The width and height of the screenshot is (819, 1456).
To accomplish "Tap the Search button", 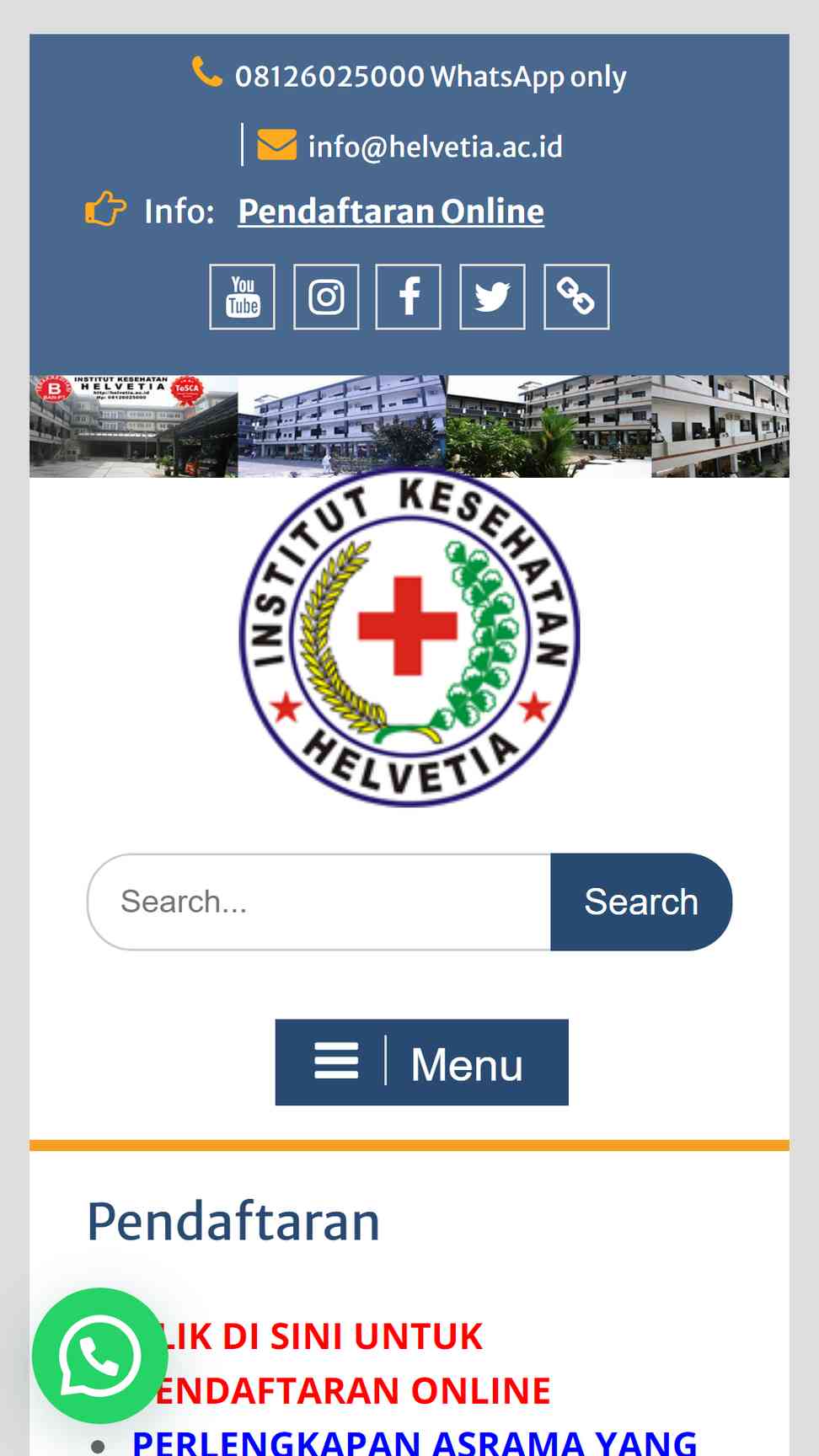I will (640, 902).
